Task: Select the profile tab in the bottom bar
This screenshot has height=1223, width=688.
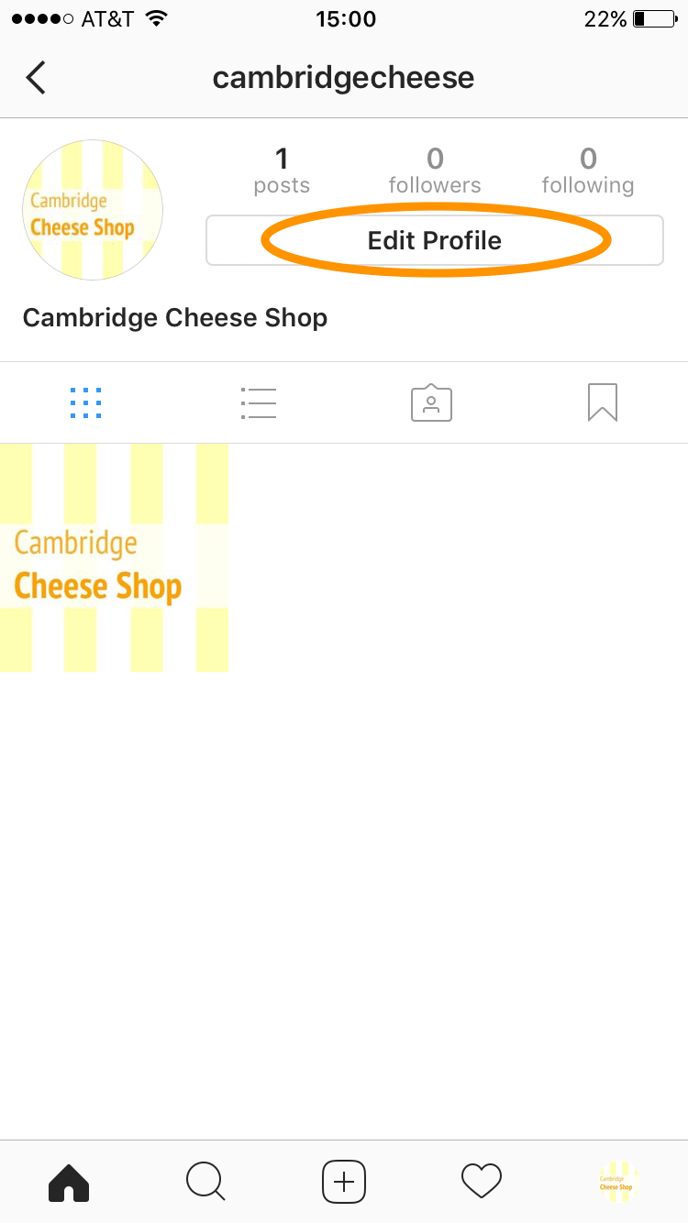Action: (617, 1182)
